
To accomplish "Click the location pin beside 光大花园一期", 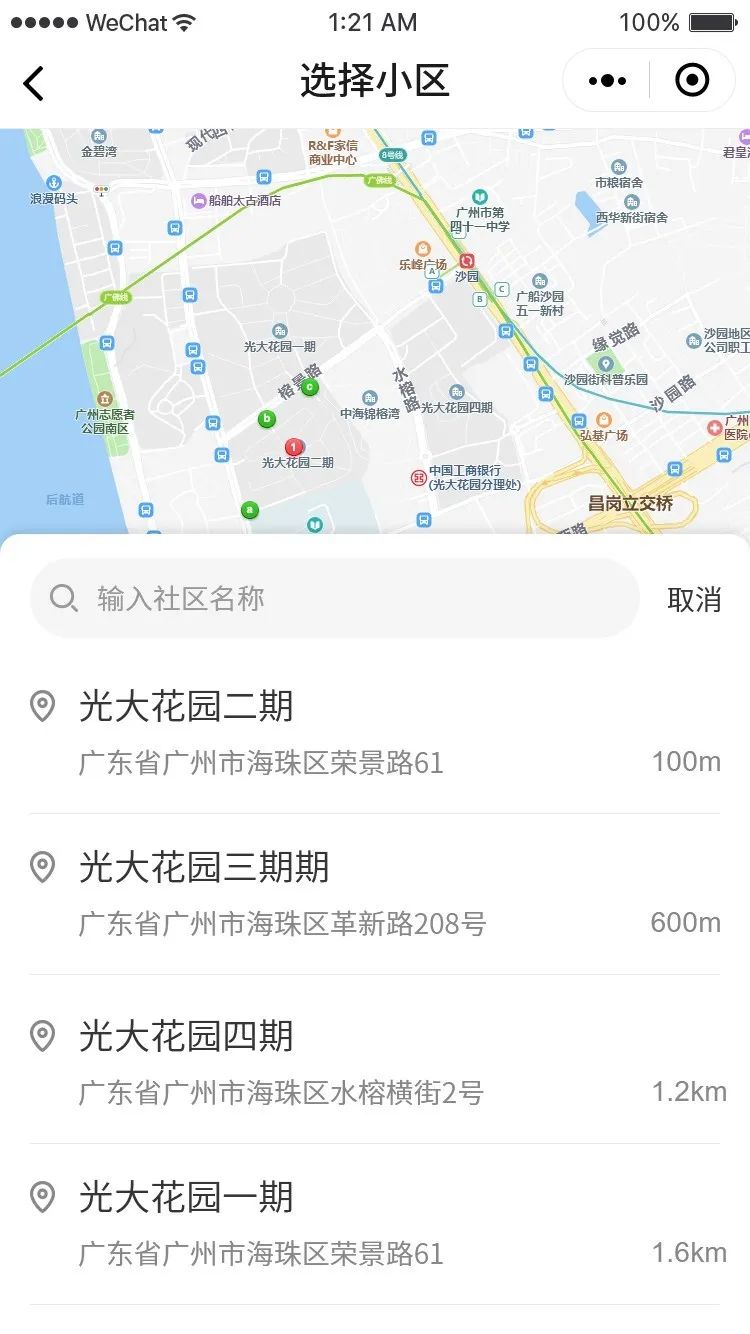I will pos(41,1198).
